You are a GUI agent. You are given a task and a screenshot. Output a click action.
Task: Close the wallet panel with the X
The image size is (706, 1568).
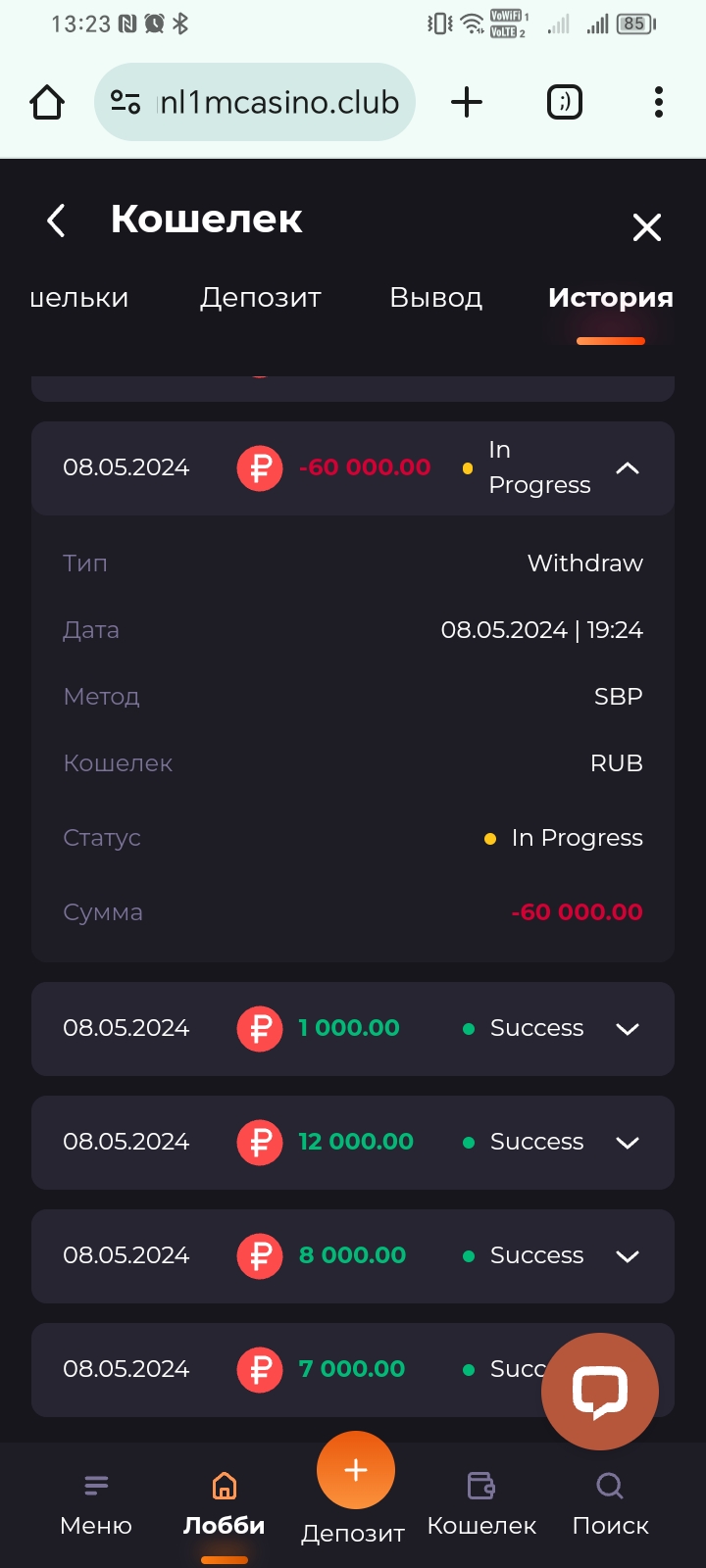click(646, 227)
